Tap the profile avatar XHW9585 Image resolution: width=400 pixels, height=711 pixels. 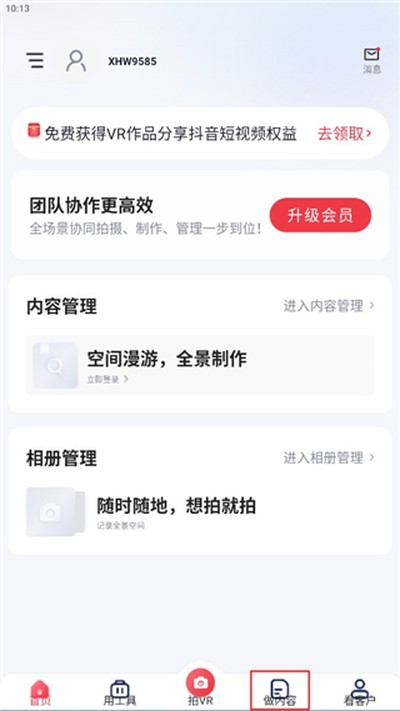click(x=76, y=61)
